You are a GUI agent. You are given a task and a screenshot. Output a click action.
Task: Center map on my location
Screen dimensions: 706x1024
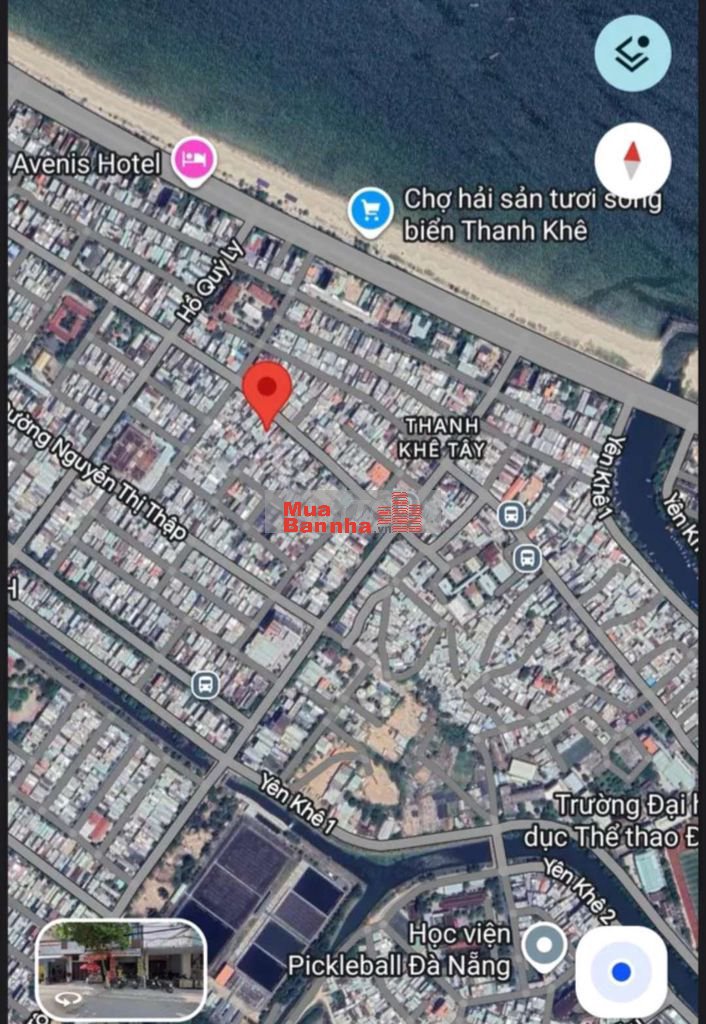point(621,971)
